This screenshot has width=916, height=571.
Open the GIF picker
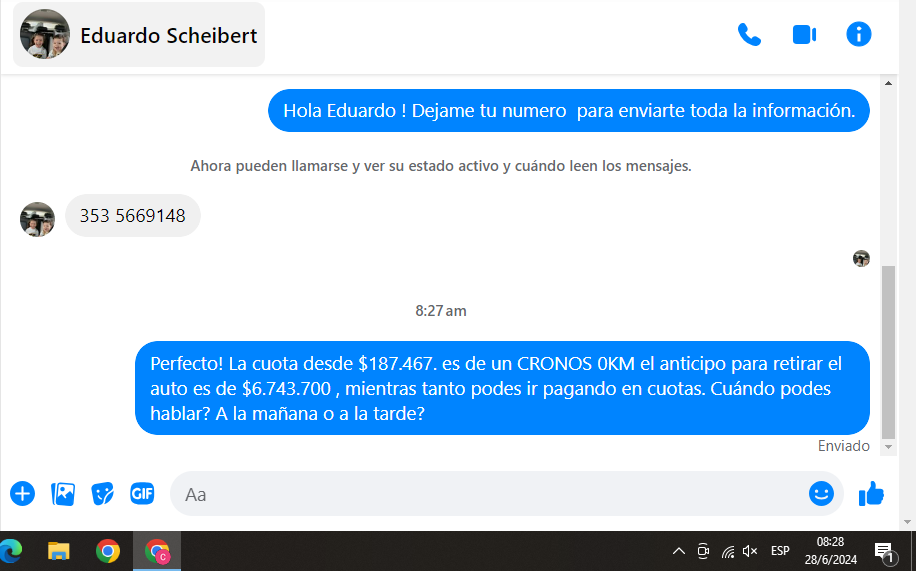(142, 493)
